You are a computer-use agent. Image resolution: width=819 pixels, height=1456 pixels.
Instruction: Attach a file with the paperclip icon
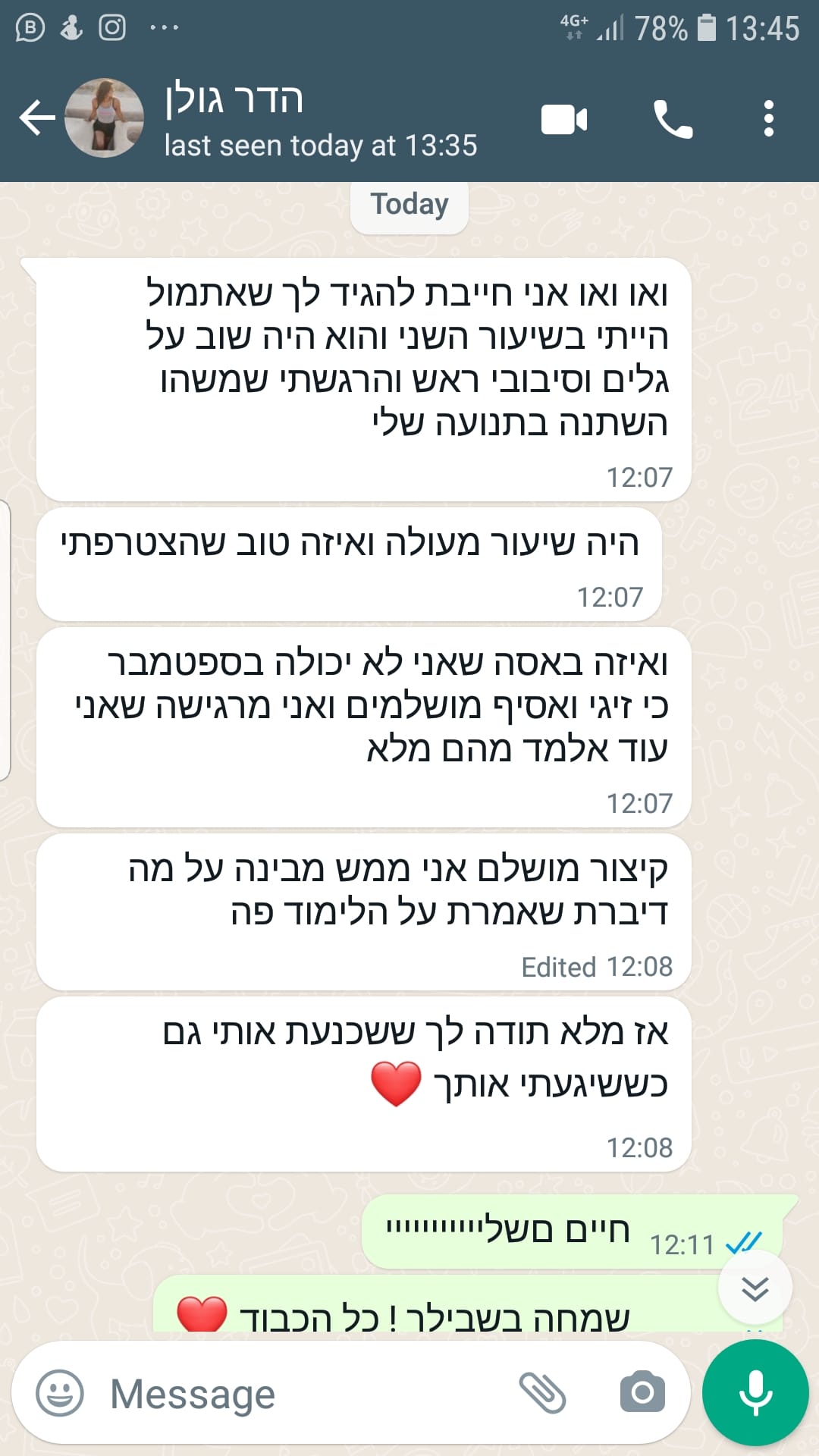pos(542,1392)
